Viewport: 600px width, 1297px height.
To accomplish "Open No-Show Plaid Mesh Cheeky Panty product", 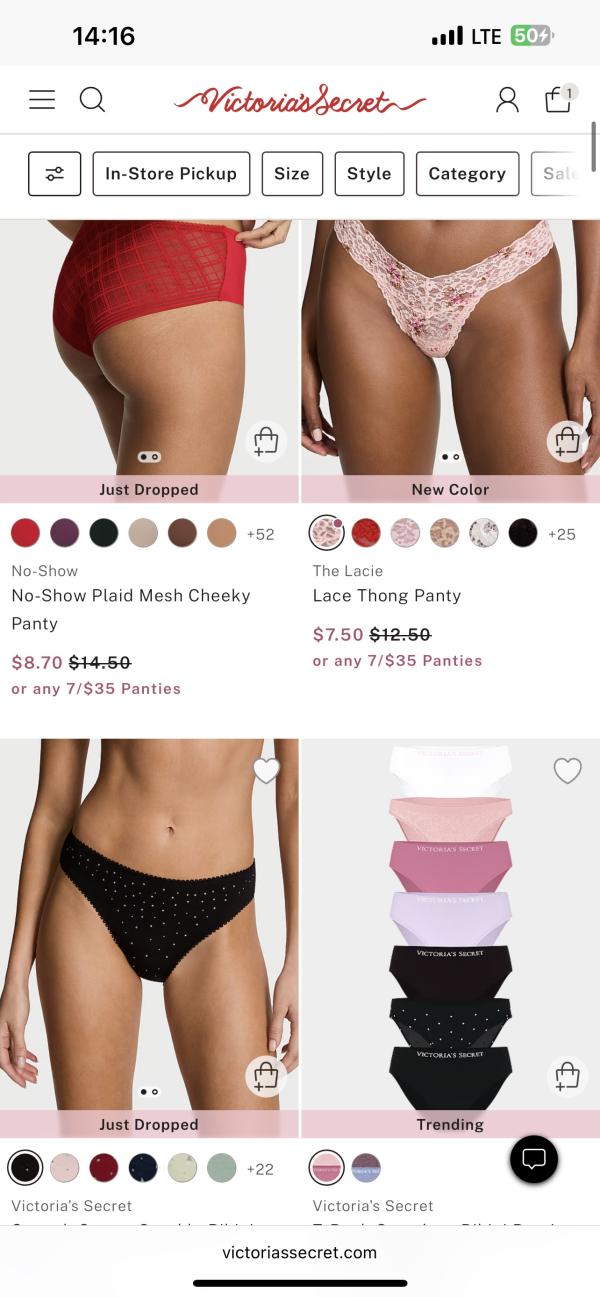I will pos(131,609).
